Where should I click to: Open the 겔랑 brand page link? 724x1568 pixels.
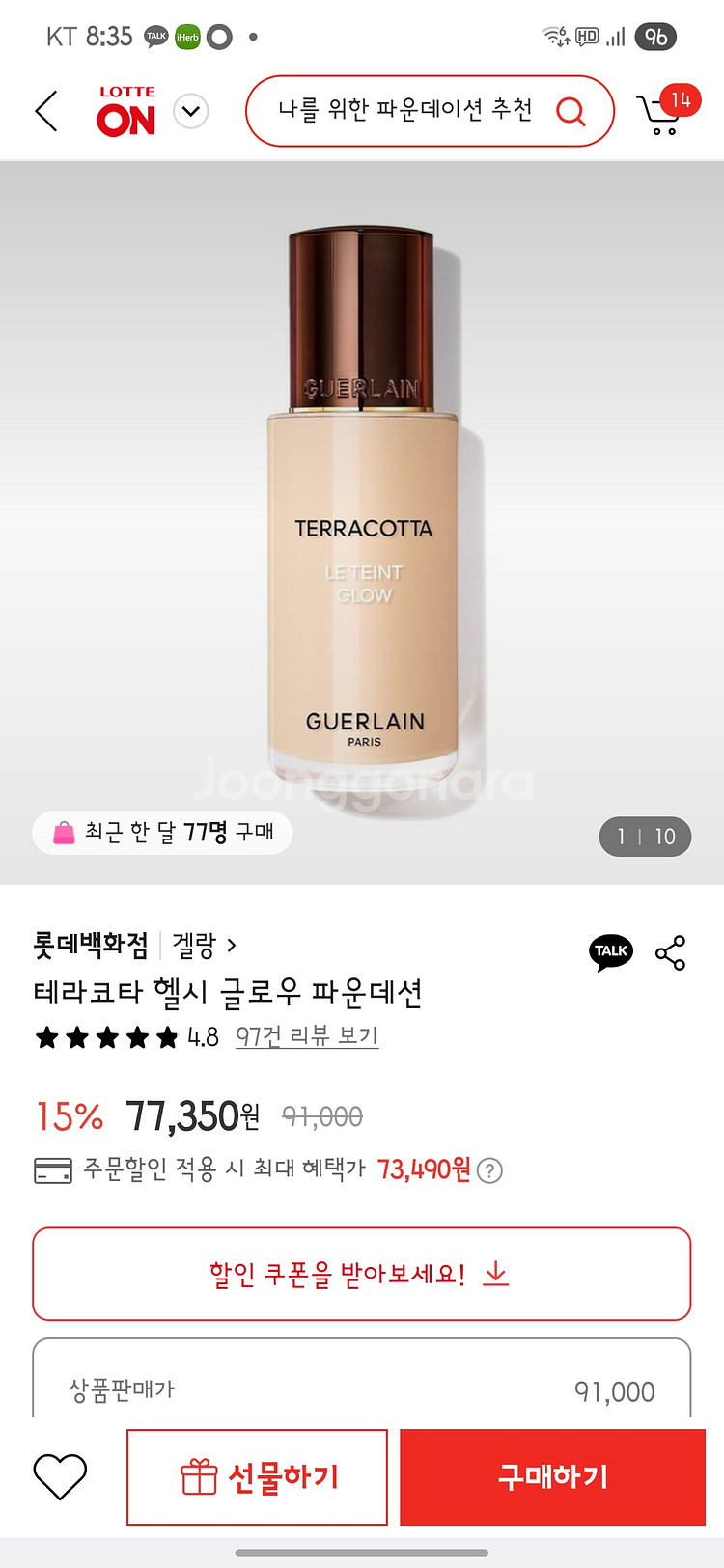click(x=204, y=945)
